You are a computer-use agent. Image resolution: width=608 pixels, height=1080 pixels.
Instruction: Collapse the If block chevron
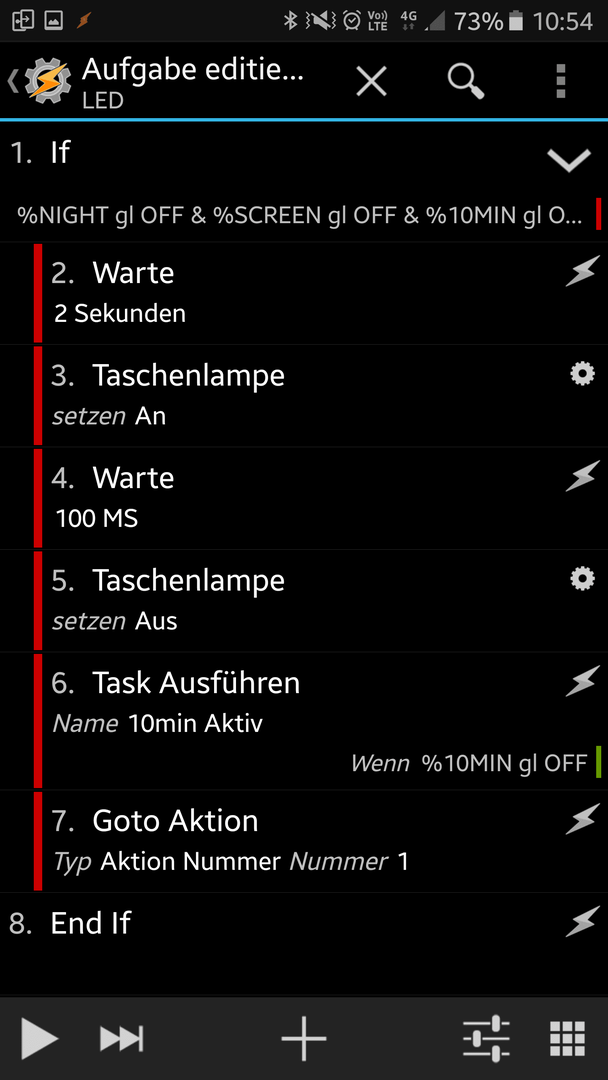coord(569,160)
